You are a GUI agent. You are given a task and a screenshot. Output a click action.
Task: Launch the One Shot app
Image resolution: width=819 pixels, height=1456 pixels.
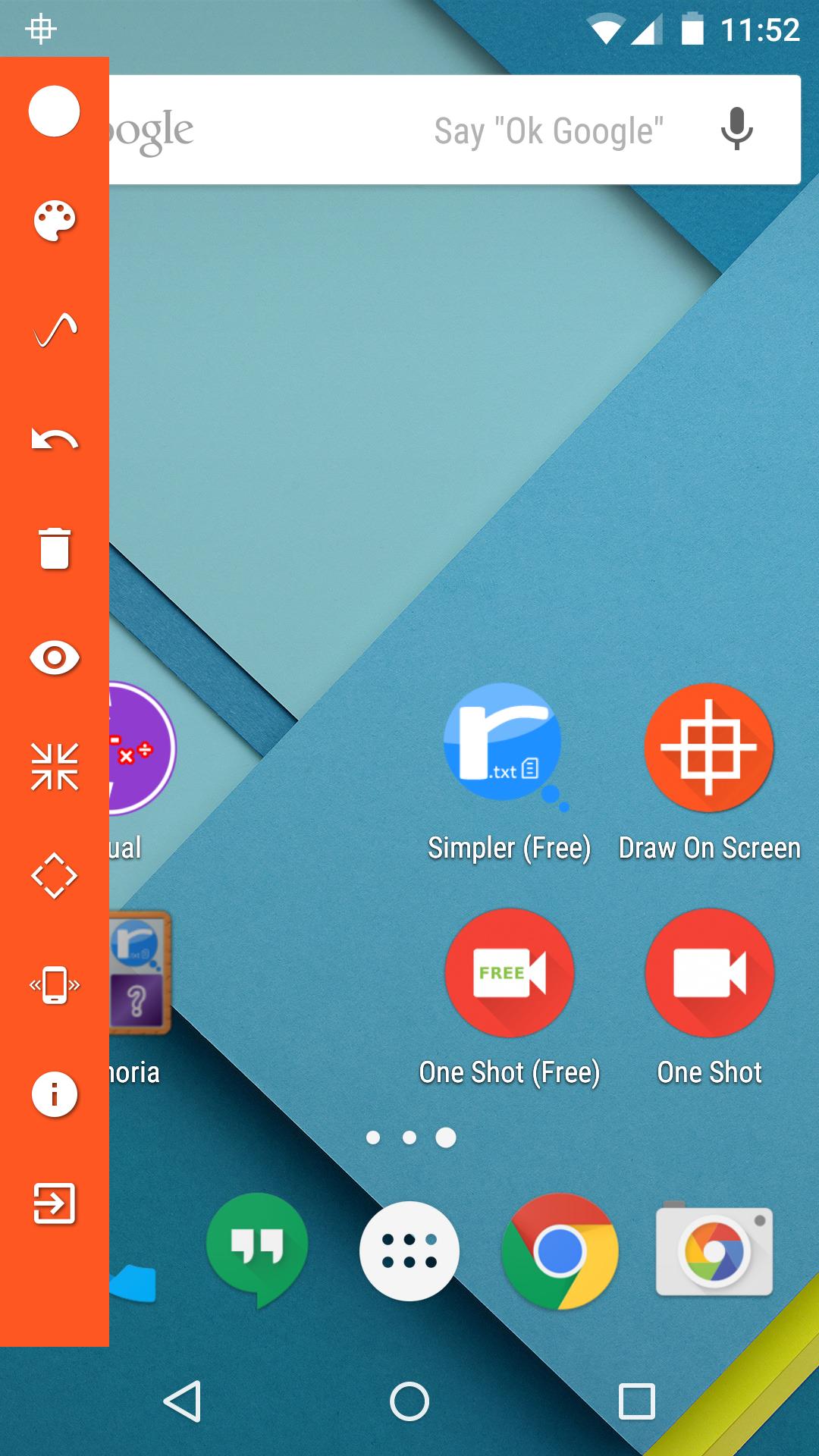[x=709, y=973]
